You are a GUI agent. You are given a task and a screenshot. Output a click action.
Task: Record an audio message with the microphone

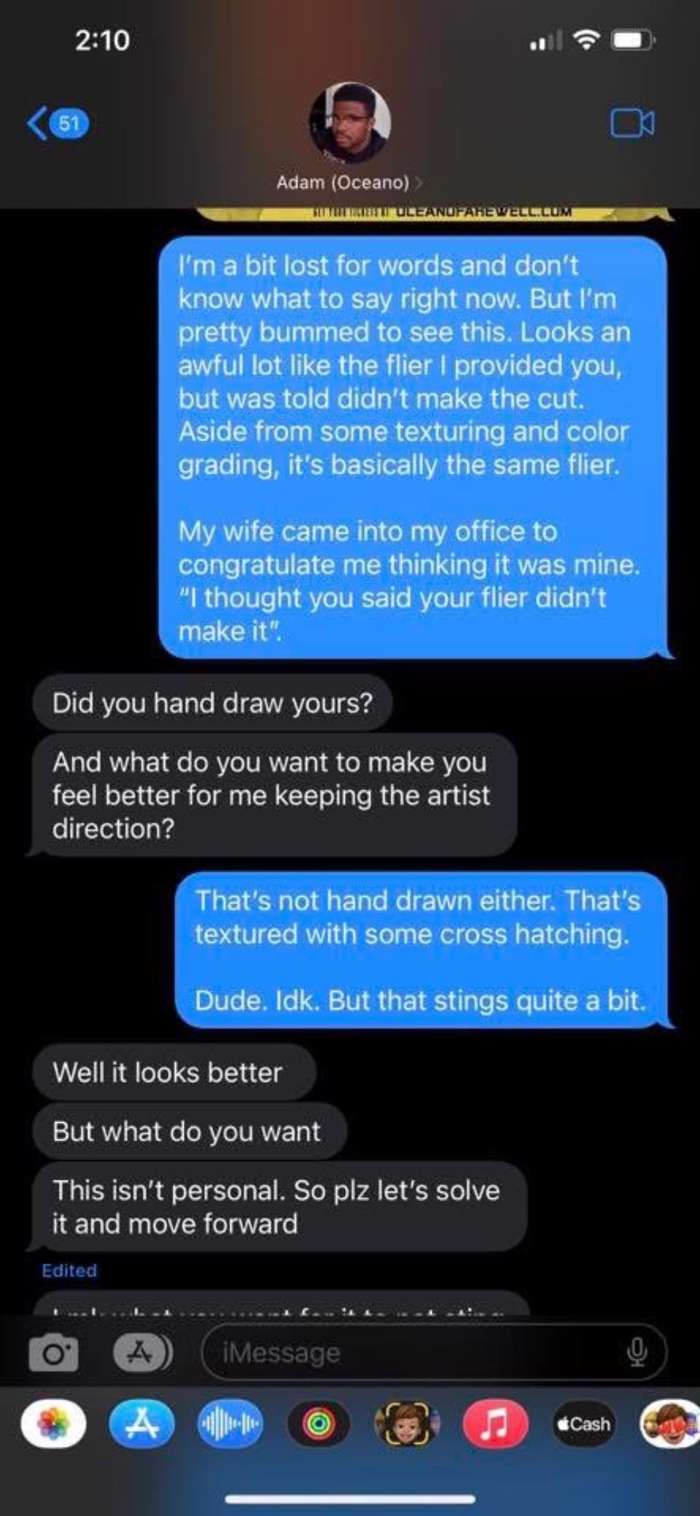635,1353
